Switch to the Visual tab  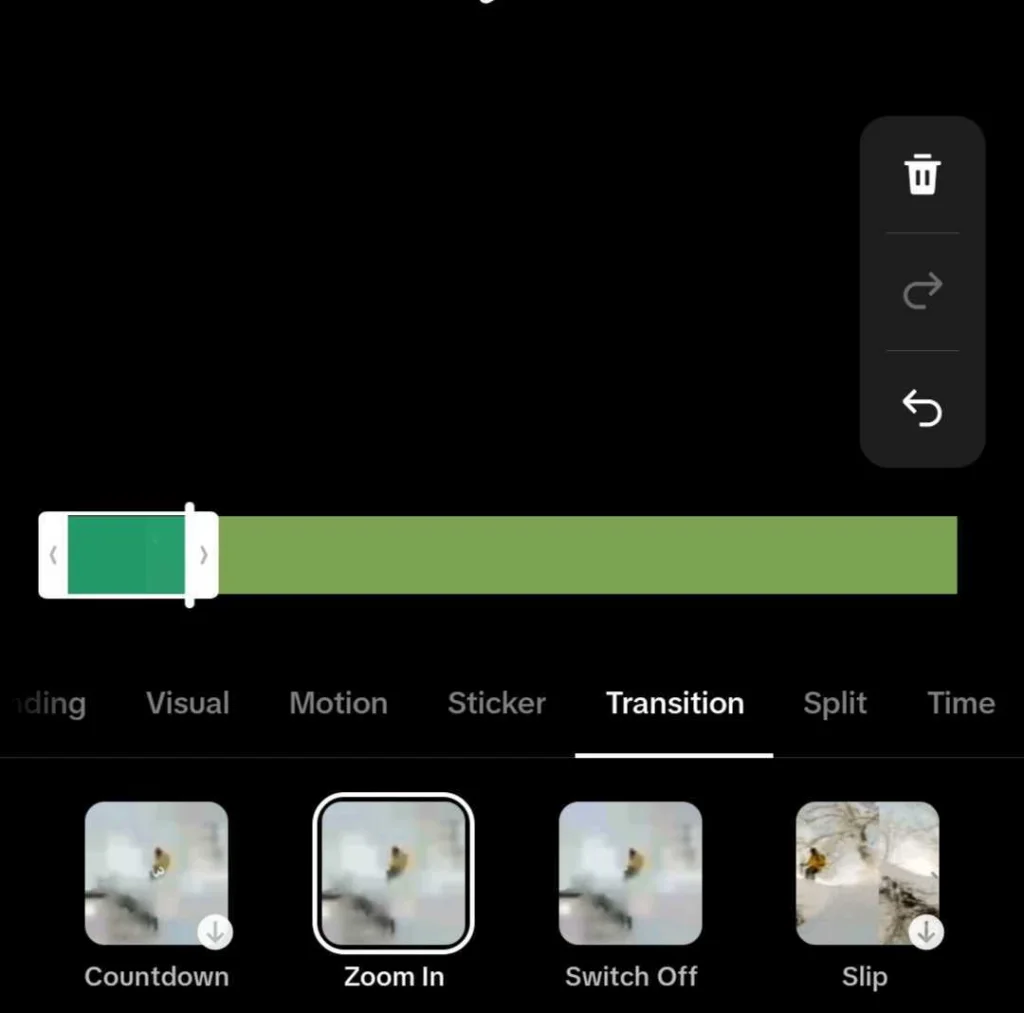(x=188, y=703)
